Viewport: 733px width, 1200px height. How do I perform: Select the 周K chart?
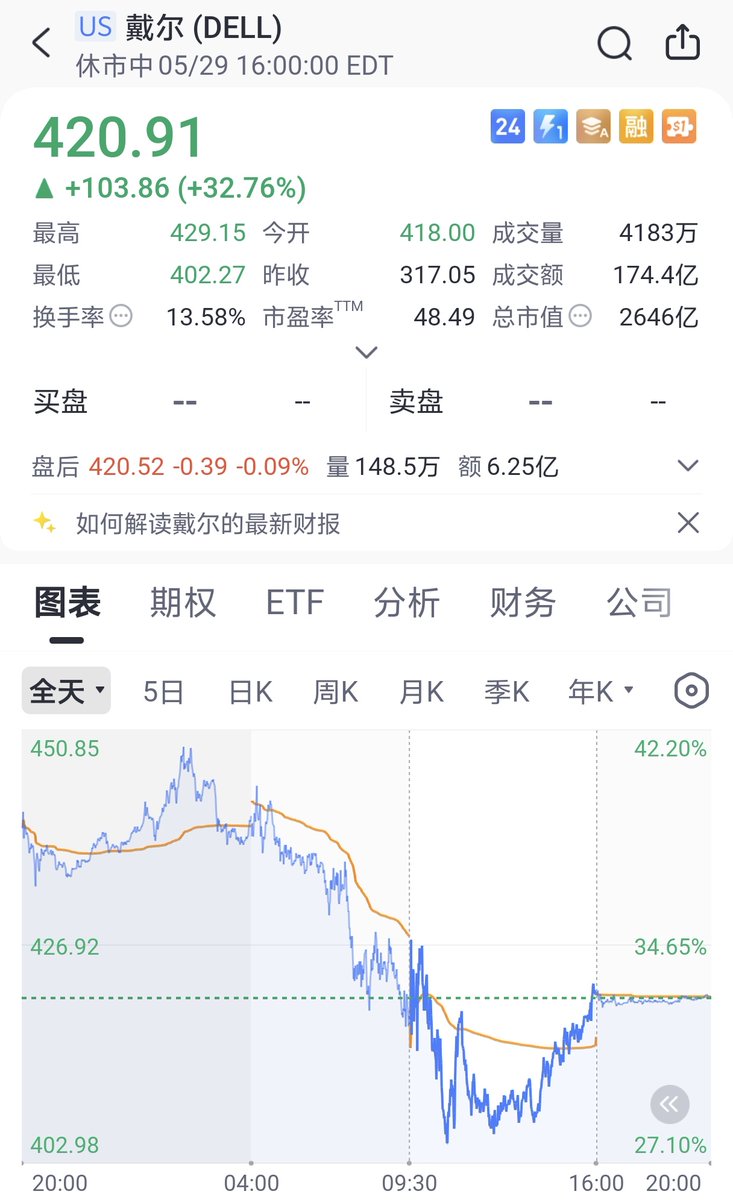(x=336, y=691)
